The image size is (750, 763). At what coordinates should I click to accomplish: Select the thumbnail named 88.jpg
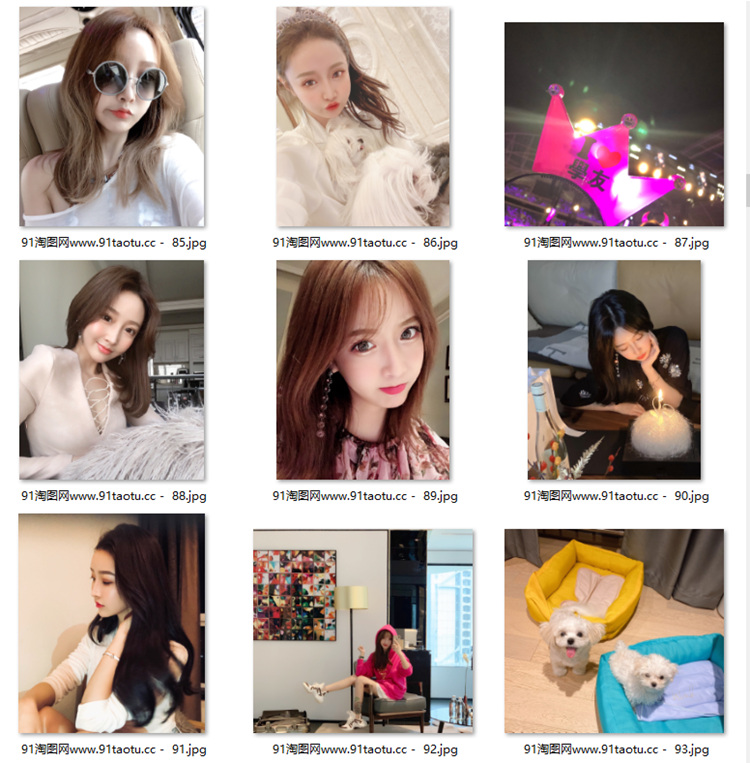[x=112, y=370]
